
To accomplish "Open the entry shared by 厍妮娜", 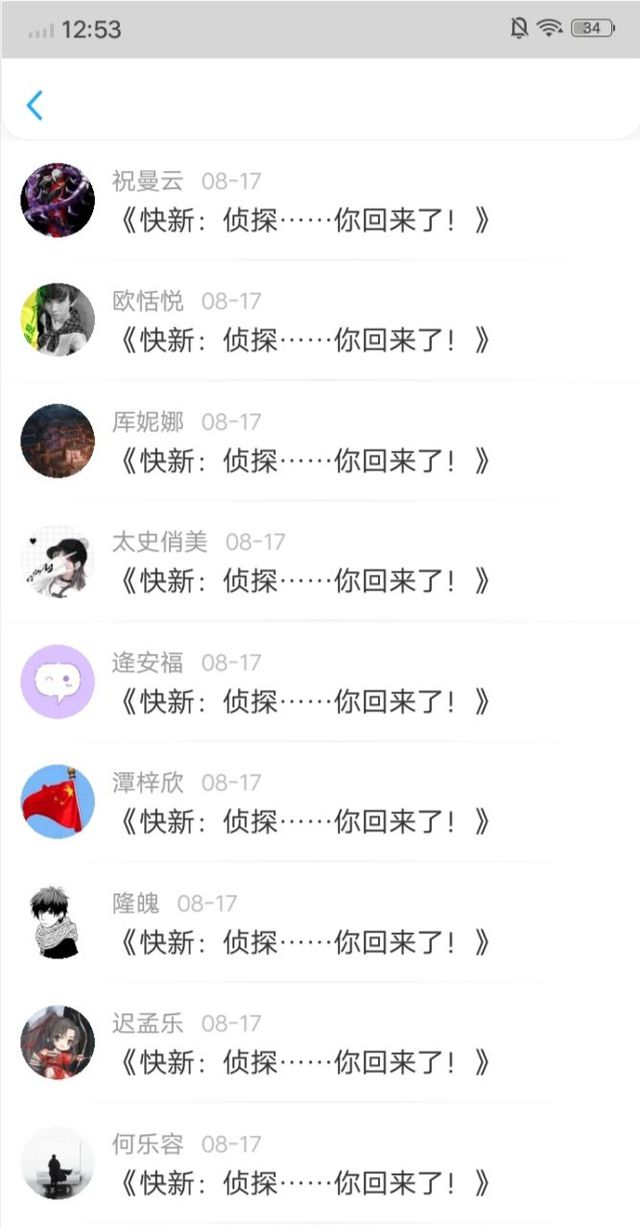I will tap(304, 460).
